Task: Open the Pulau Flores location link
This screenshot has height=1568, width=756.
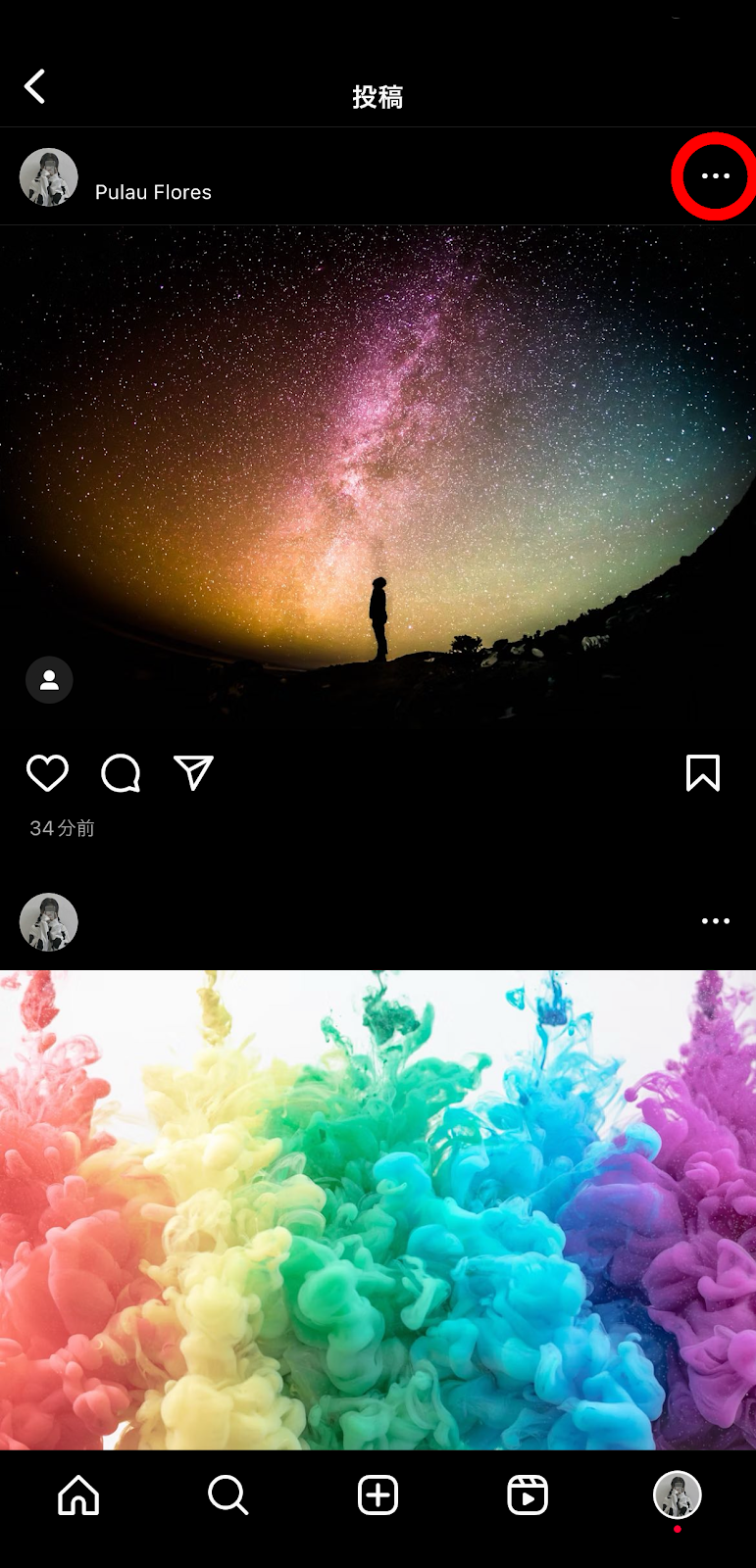Action: pos(153,192)
